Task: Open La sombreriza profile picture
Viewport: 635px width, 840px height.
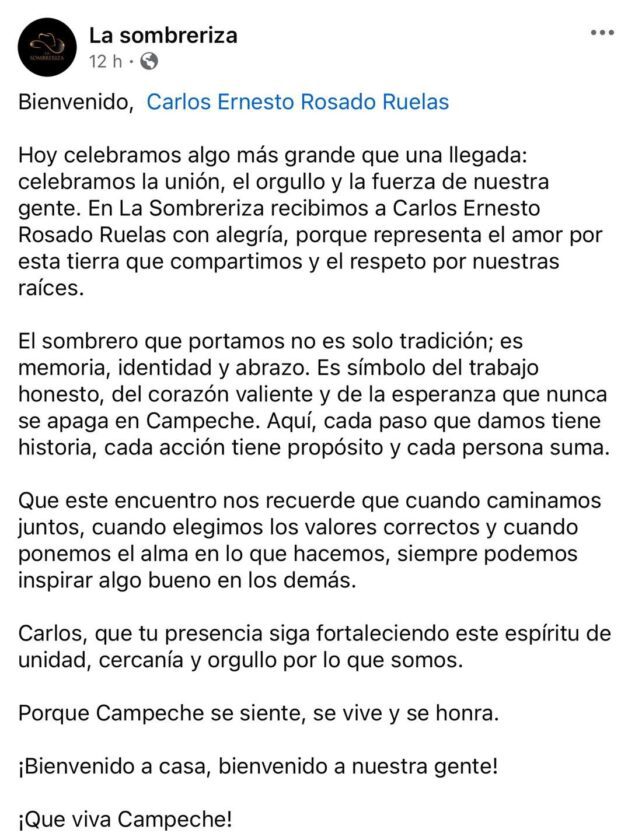Action: [x=46, y=48]
